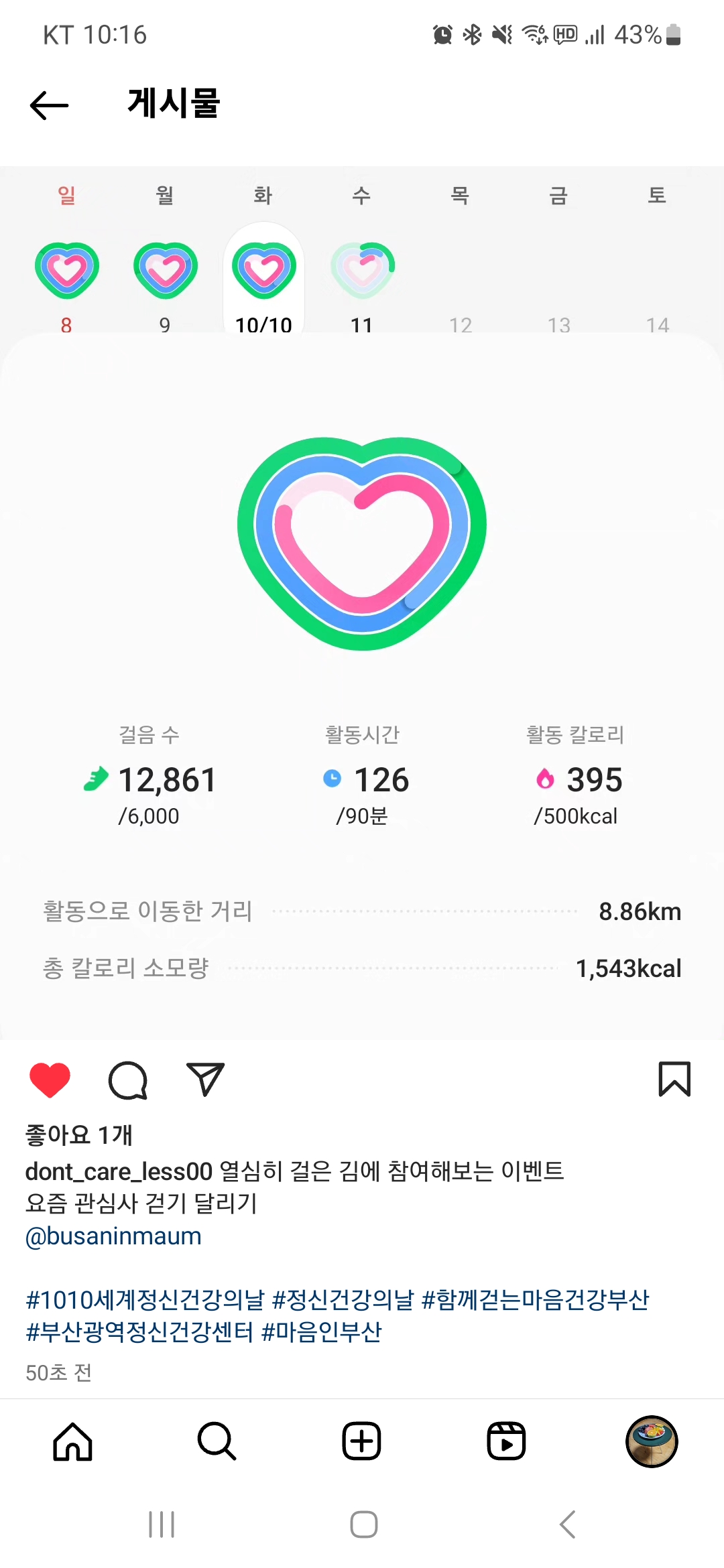The image size is (724, 1568).
Task: Open recent apps in the navigation bar
Action: pos(162,1524)
